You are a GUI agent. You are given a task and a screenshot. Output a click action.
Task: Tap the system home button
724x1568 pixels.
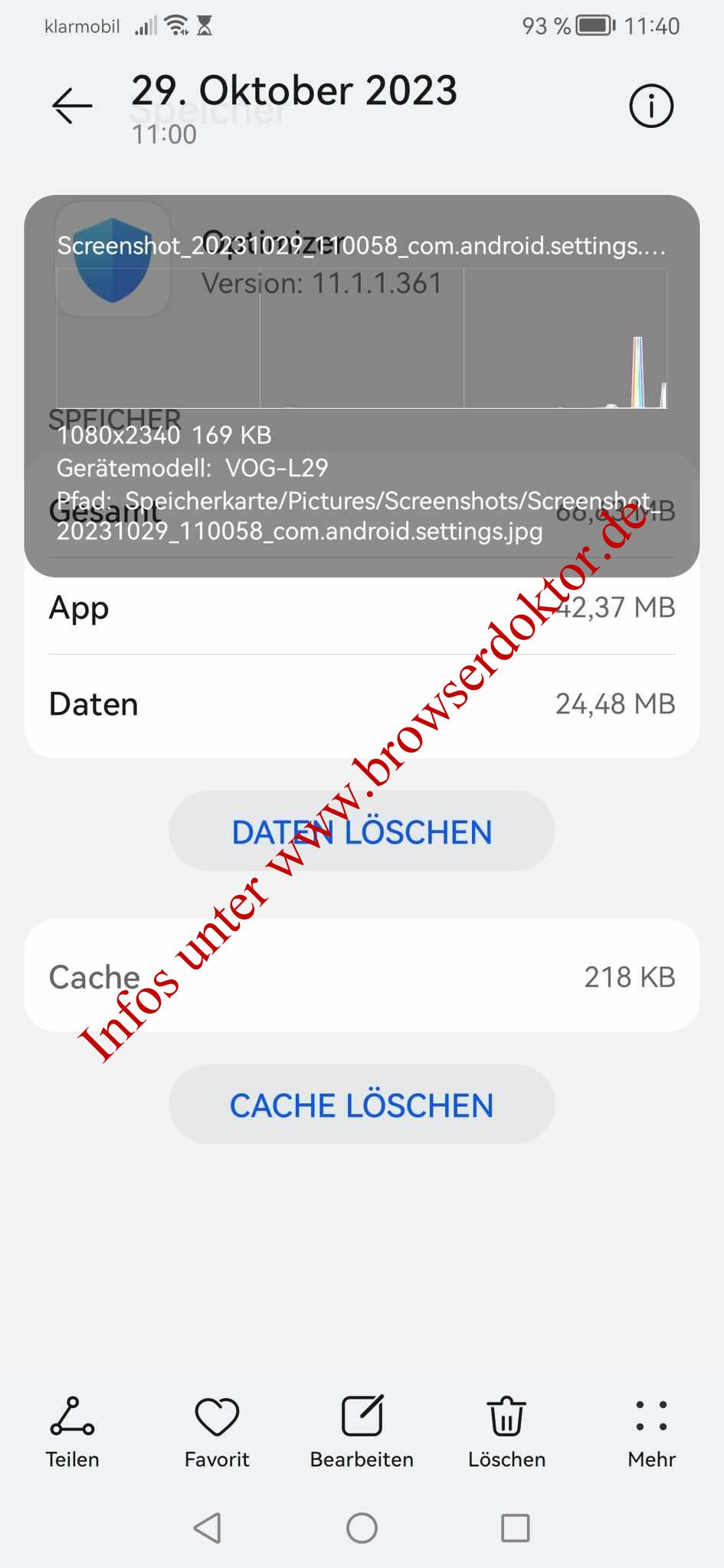(x=362, y=1528)
